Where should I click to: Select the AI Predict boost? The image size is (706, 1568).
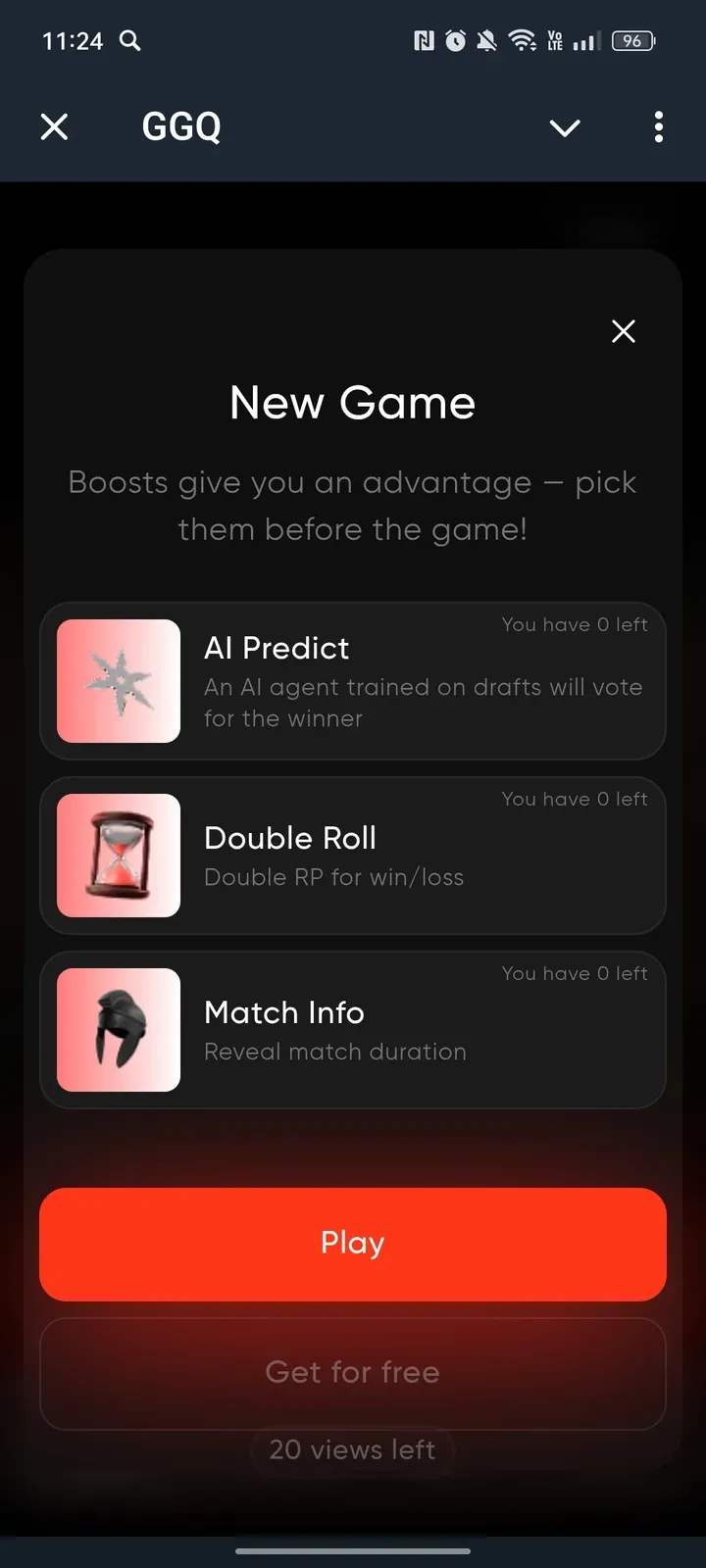(353, 681)
